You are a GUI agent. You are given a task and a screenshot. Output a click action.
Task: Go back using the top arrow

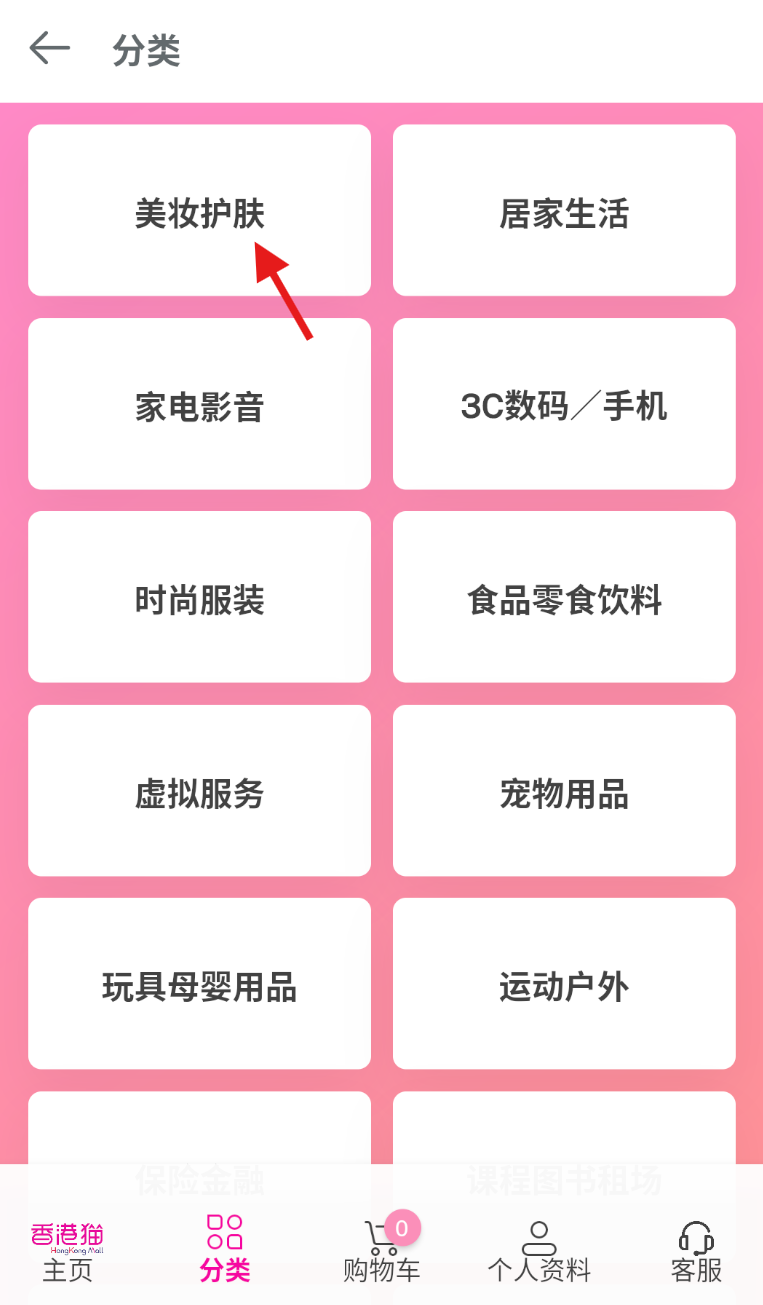49,48
